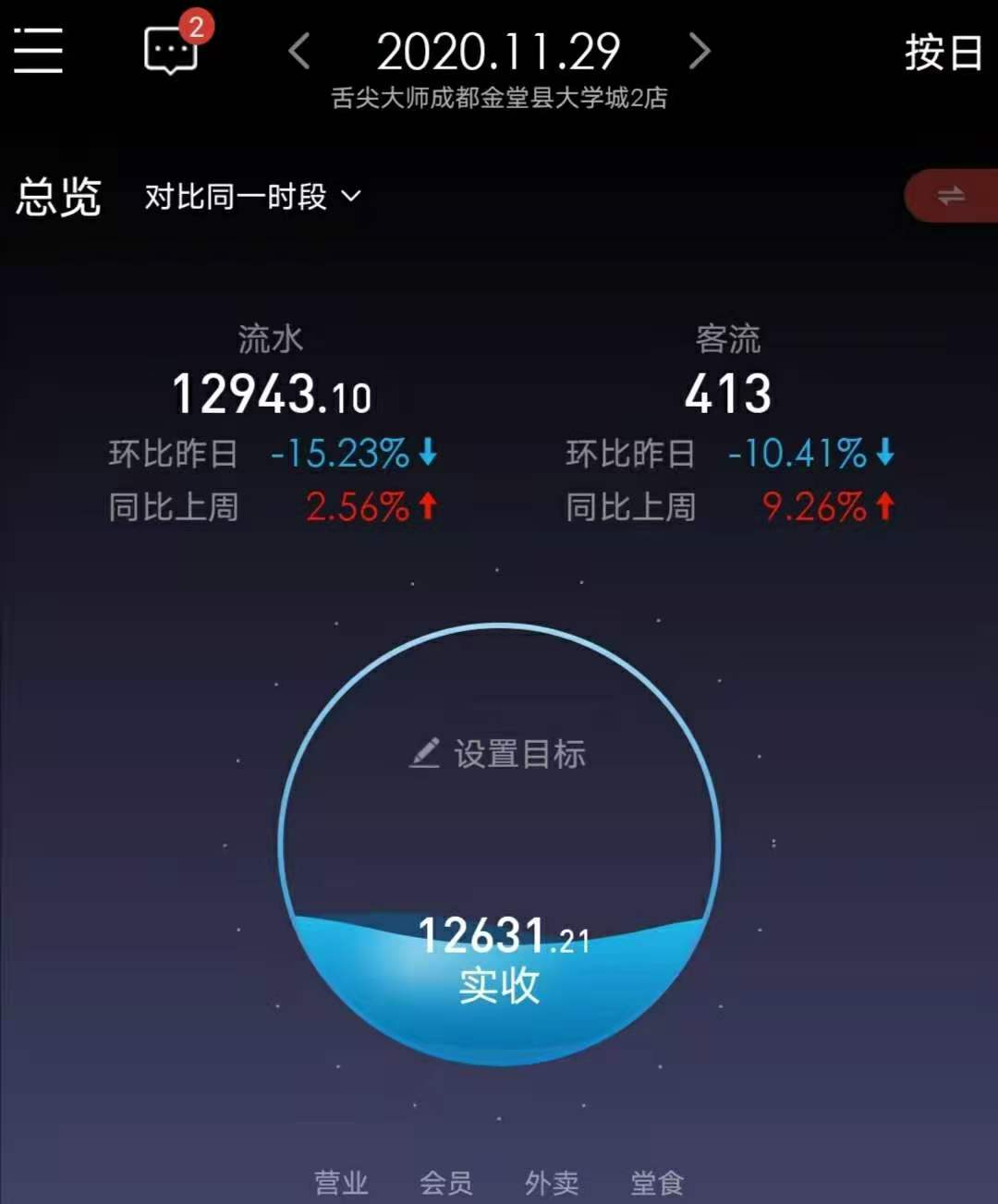This screenshot has height=1204, width=998.
Task: Click the red data-switch arrows icon
Action: [953, 196]
